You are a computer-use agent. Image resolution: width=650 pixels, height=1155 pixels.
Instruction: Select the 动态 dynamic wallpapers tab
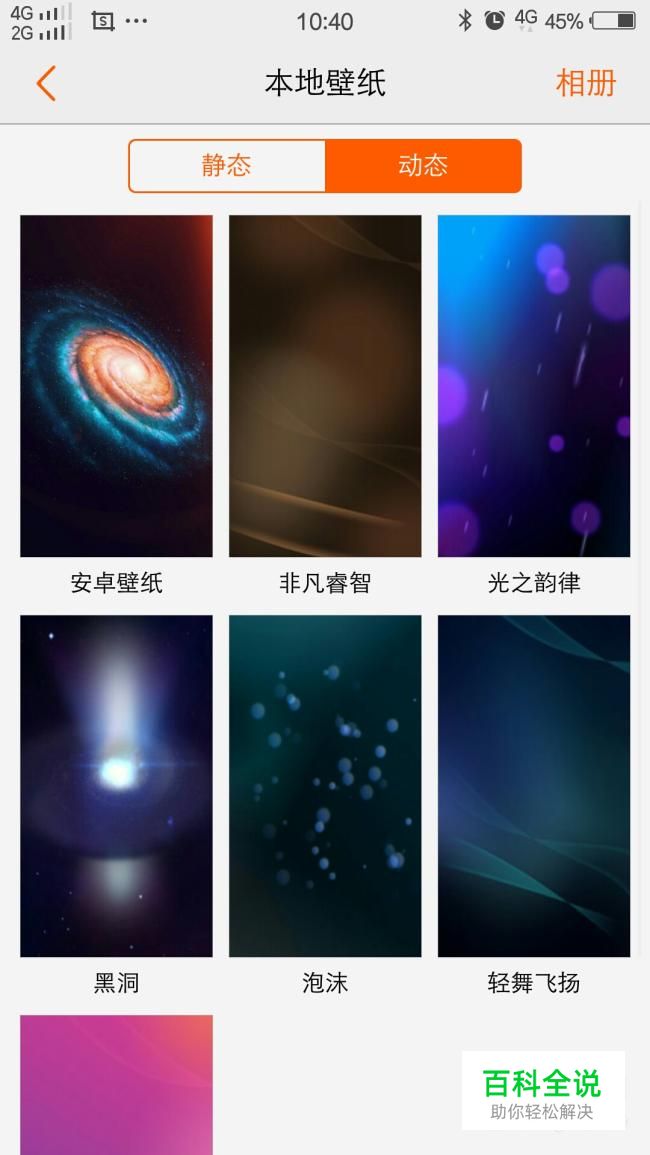[423, 166]
